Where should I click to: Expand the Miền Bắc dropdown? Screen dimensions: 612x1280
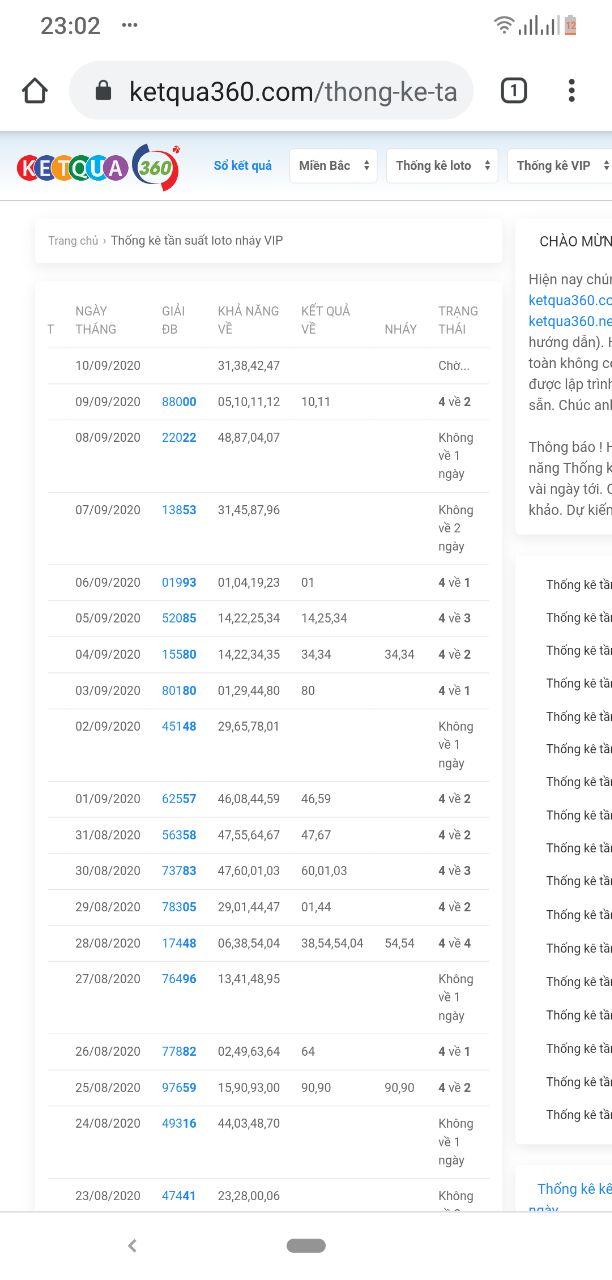[334, 166]
